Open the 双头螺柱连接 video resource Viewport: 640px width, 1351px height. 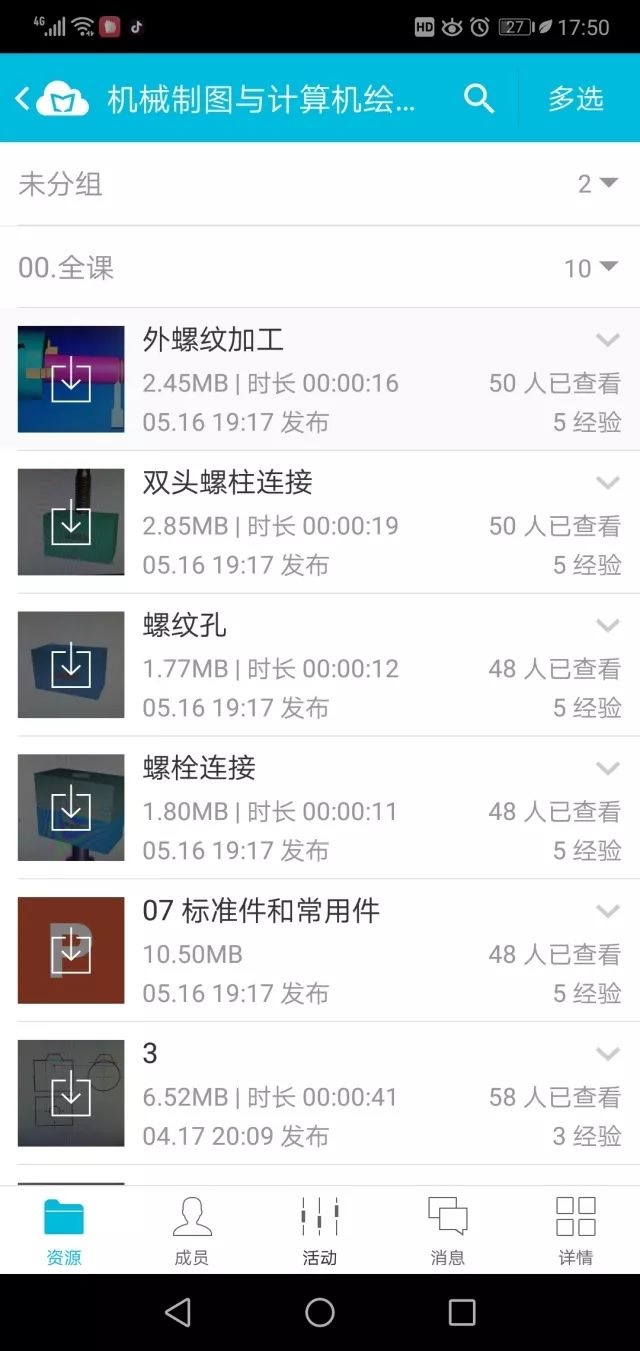320,522
